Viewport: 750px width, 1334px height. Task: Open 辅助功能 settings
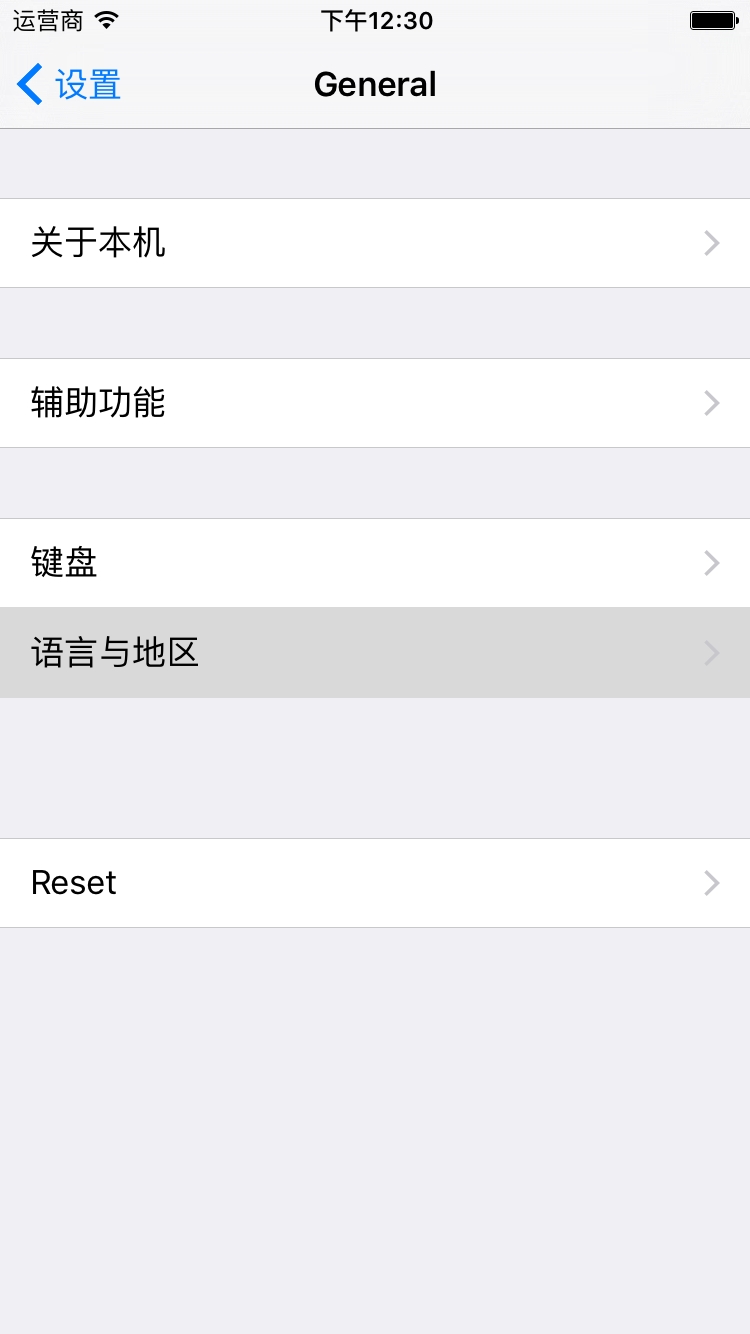click(375, 403)
